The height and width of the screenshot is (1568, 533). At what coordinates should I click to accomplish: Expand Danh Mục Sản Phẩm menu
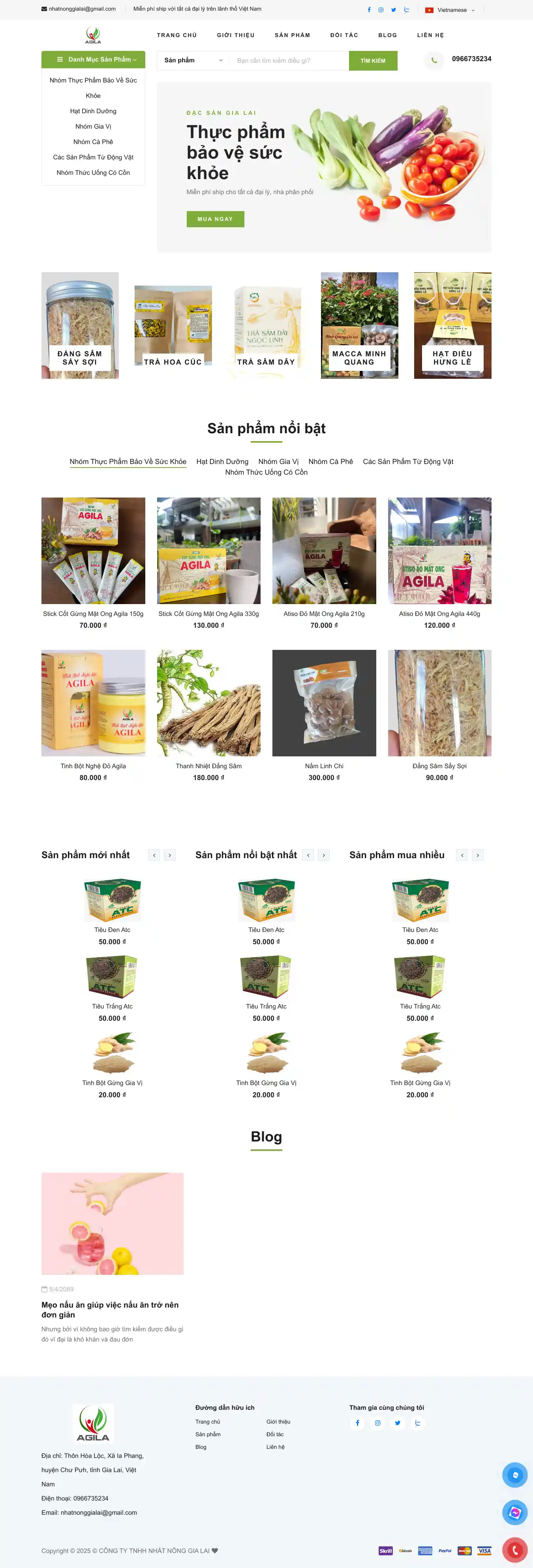coord(93,60)
